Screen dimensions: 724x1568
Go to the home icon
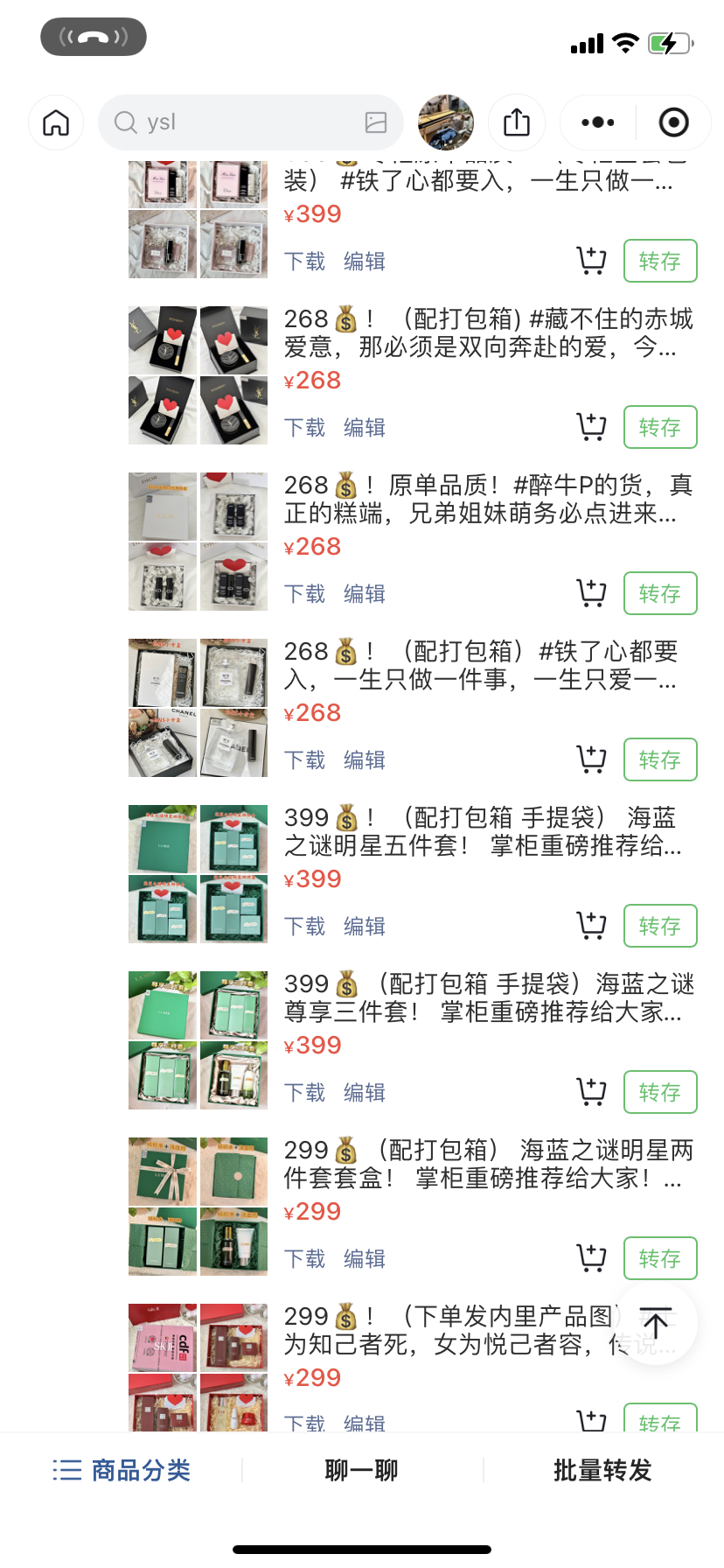pyautogui.click(x=56, y=122)
